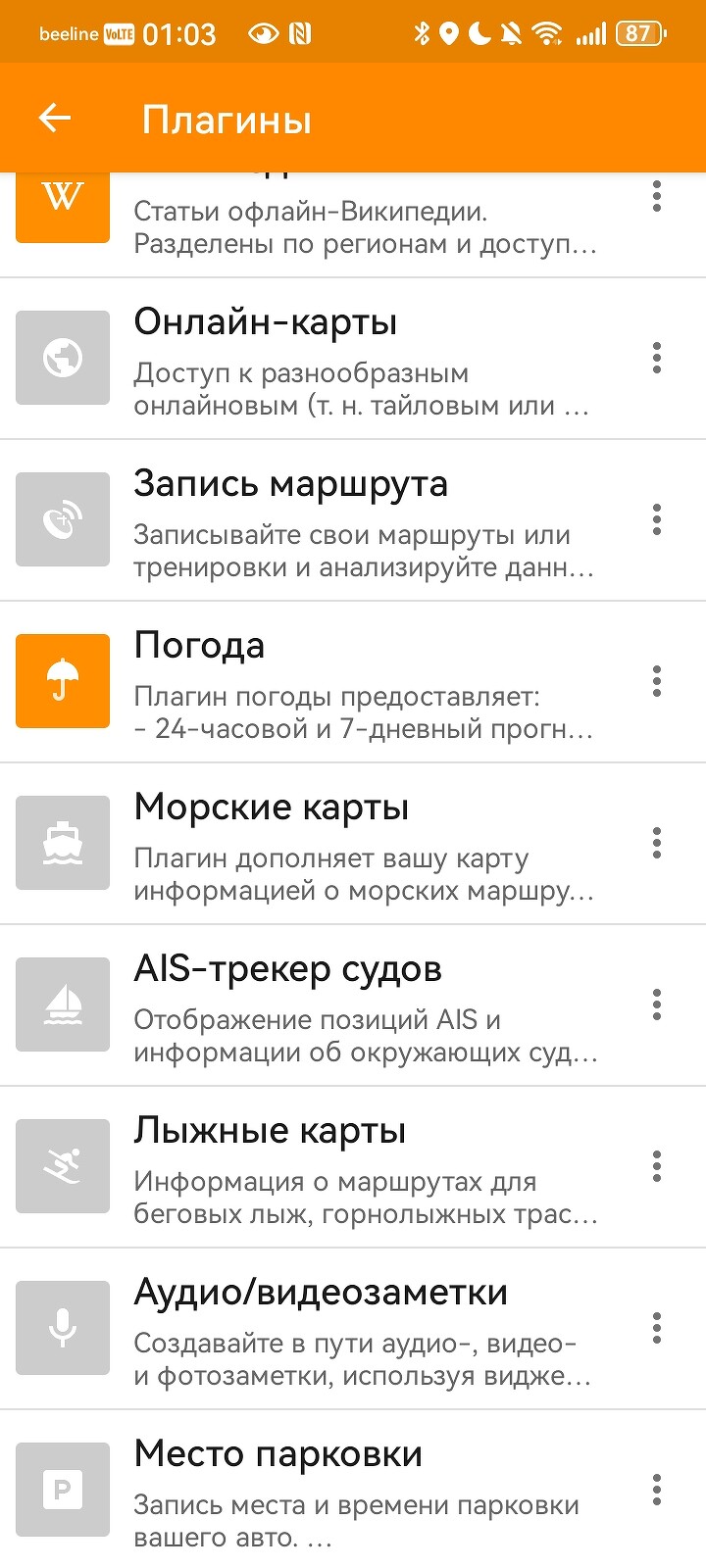
Task: Open overflow menu for Онлайн-карты
Action: (657, 358)
